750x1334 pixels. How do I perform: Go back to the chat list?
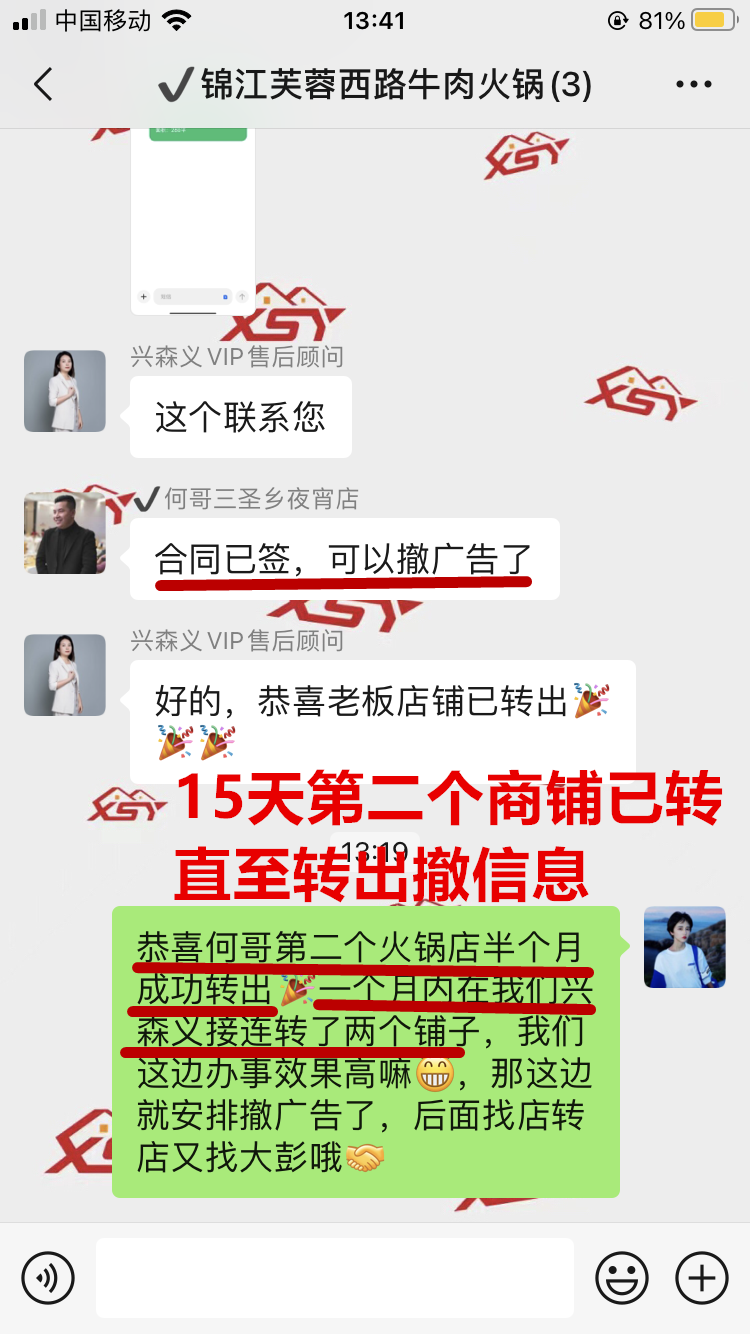click(x=43, y=85)
